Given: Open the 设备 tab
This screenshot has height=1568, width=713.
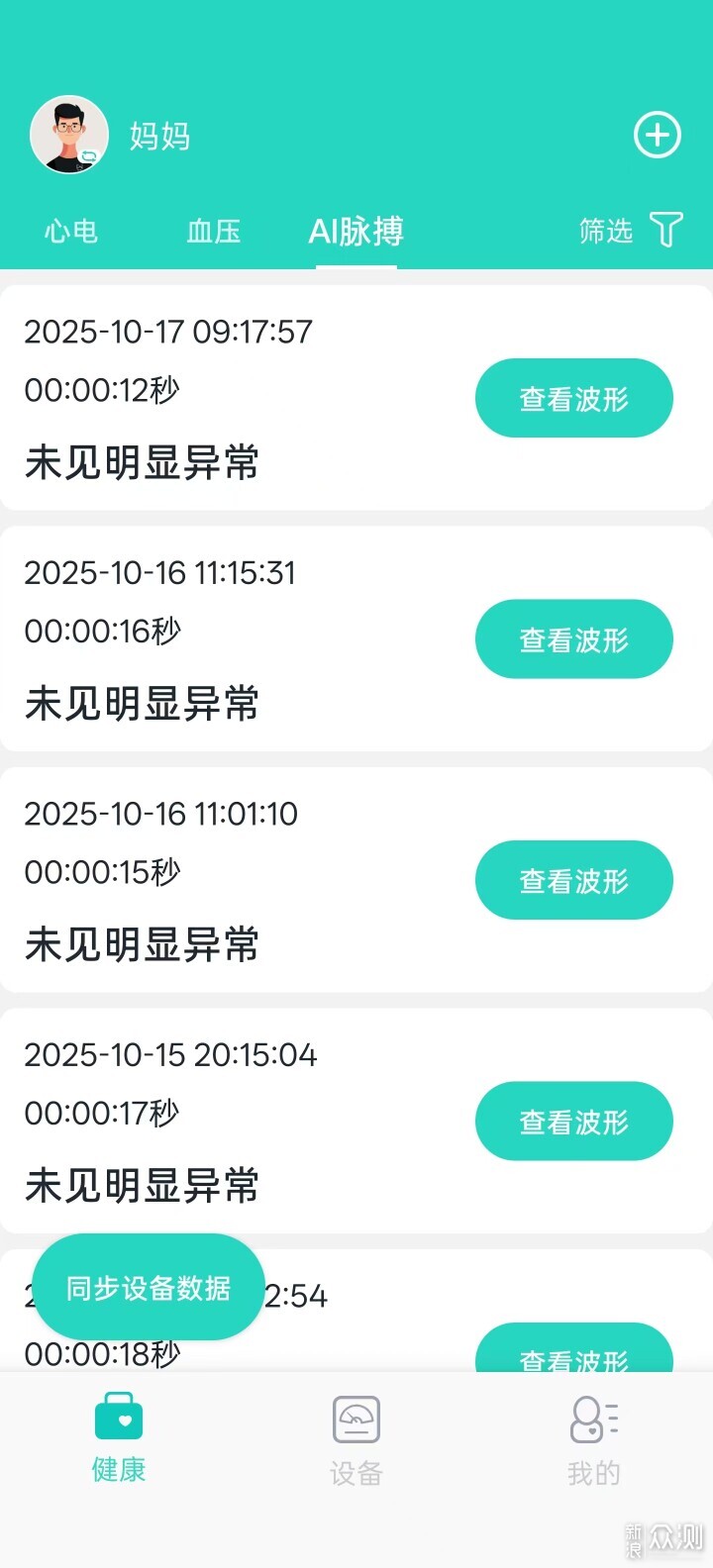Looking at the screenshot, I should coord(356,1439).
